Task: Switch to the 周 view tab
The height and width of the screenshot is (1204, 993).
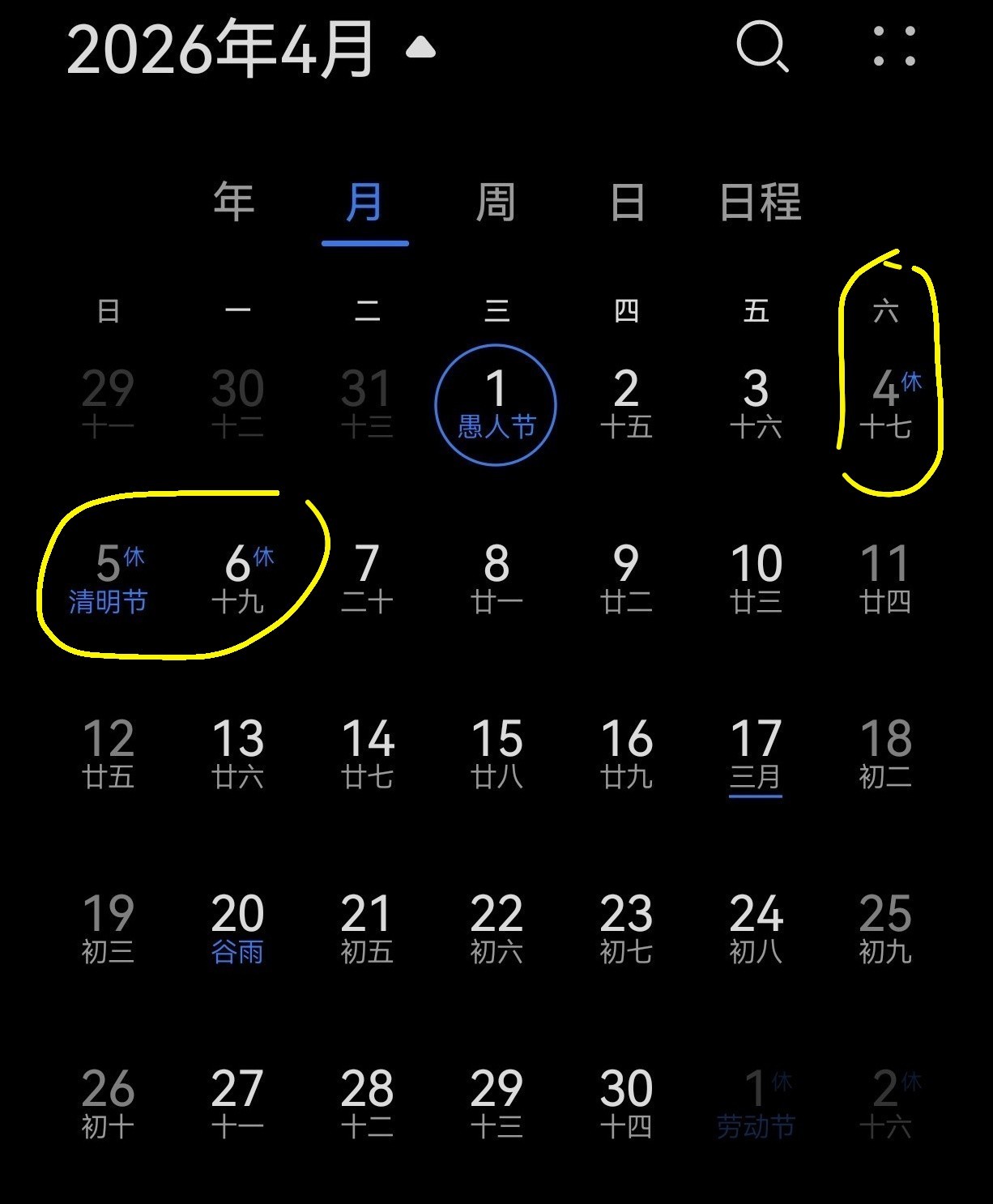Action: pos(495,203)
